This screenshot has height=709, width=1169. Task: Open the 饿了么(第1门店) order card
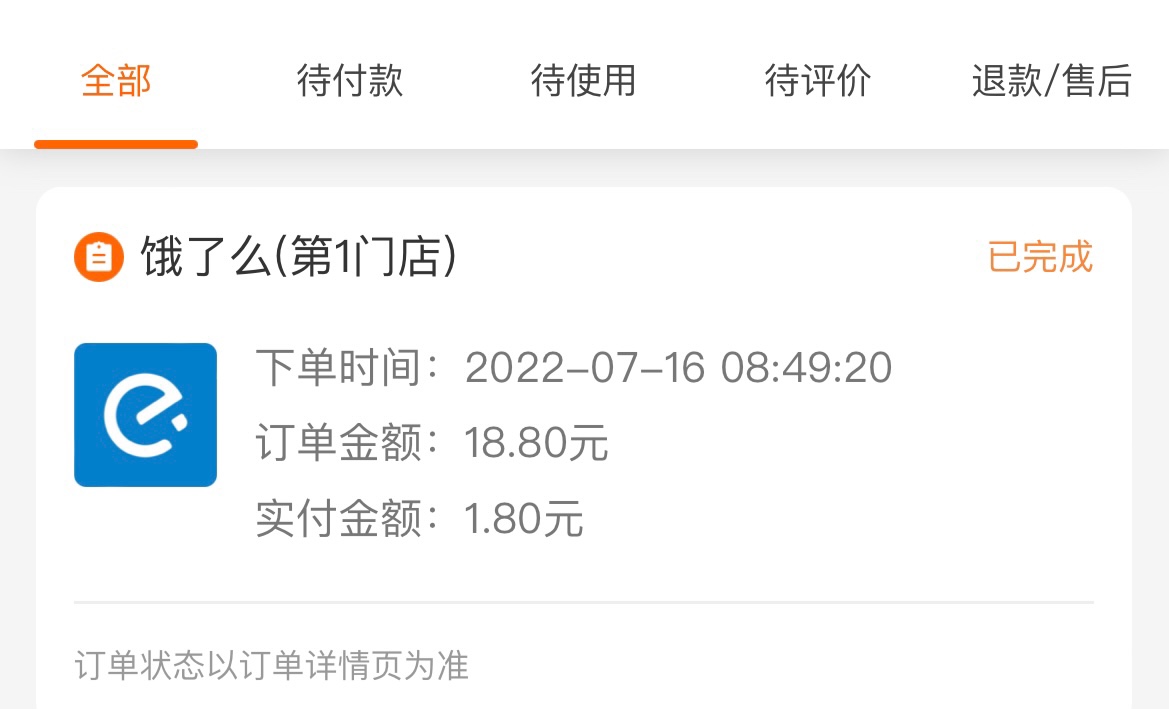(583, 440)
